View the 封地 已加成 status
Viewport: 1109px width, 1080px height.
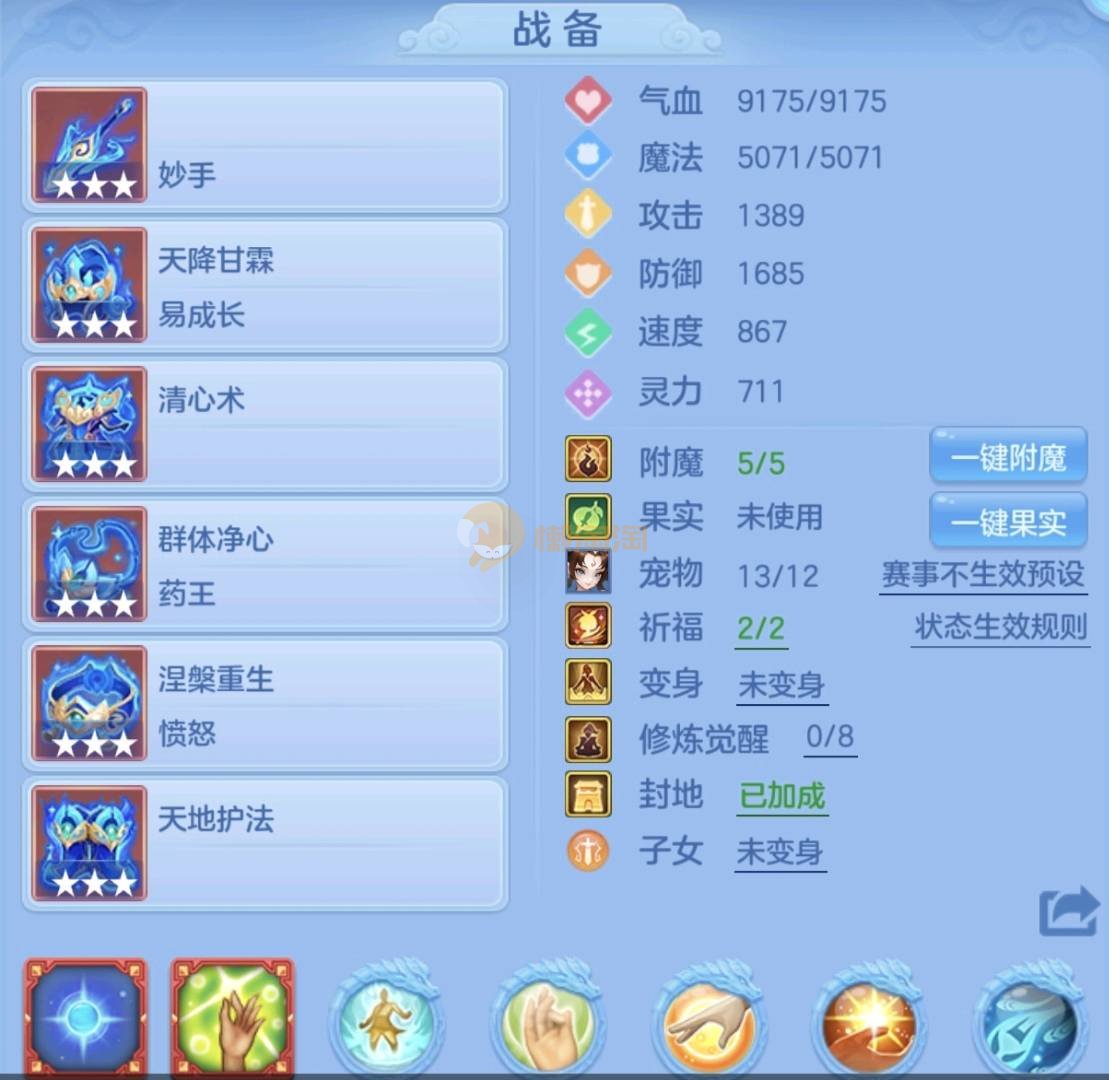(782, 796)
